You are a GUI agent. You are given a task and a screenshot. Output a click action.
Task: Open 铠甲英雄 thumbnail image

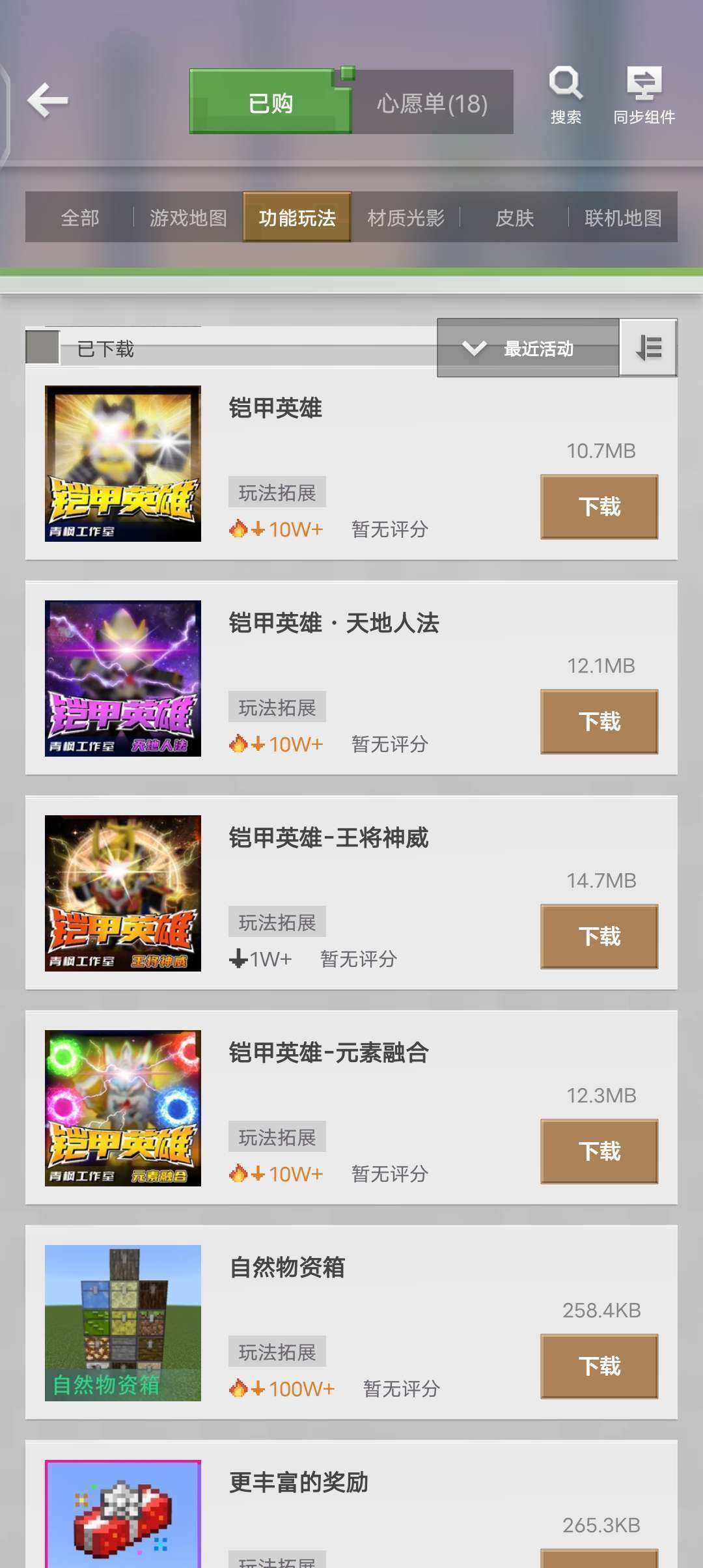coord(123,464)
